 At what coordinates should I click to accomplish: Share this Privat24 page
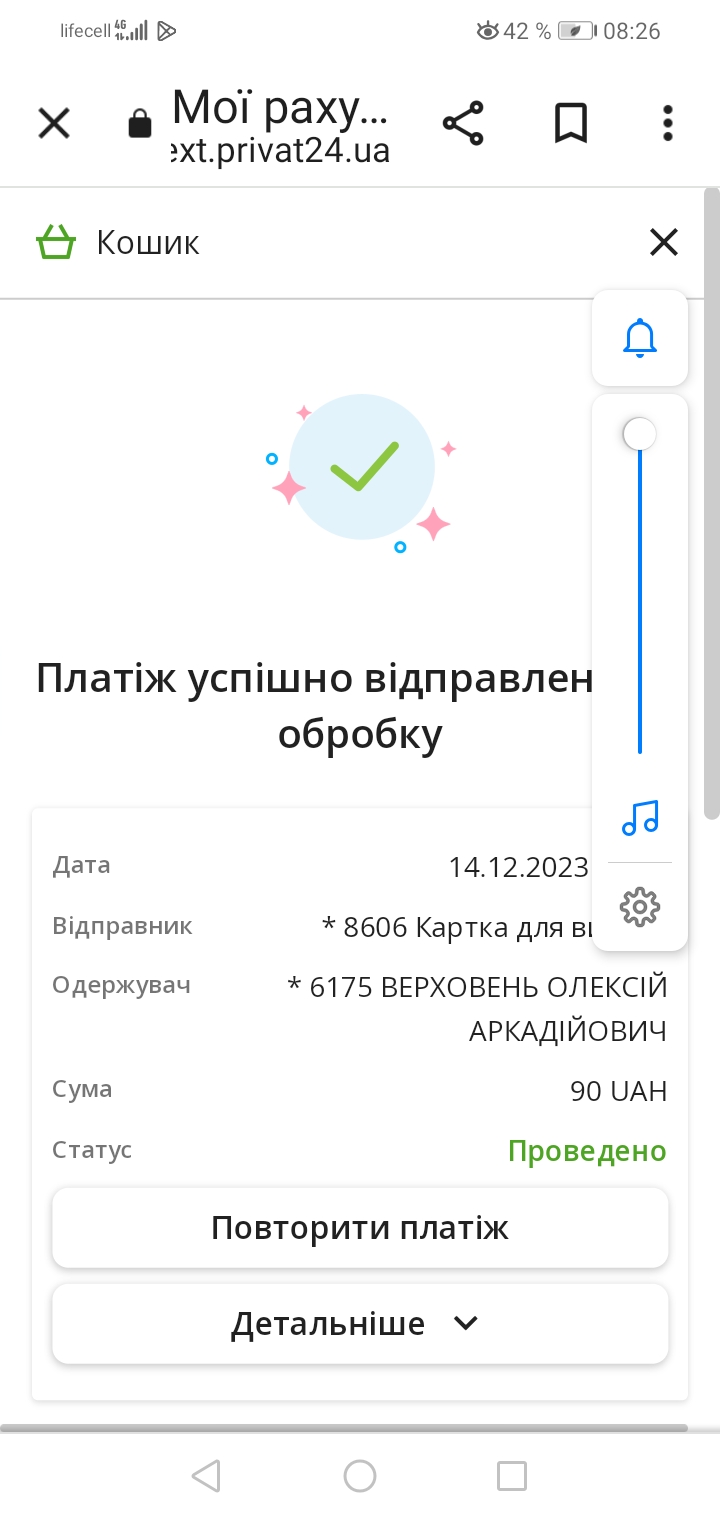[x=463, y=124]
